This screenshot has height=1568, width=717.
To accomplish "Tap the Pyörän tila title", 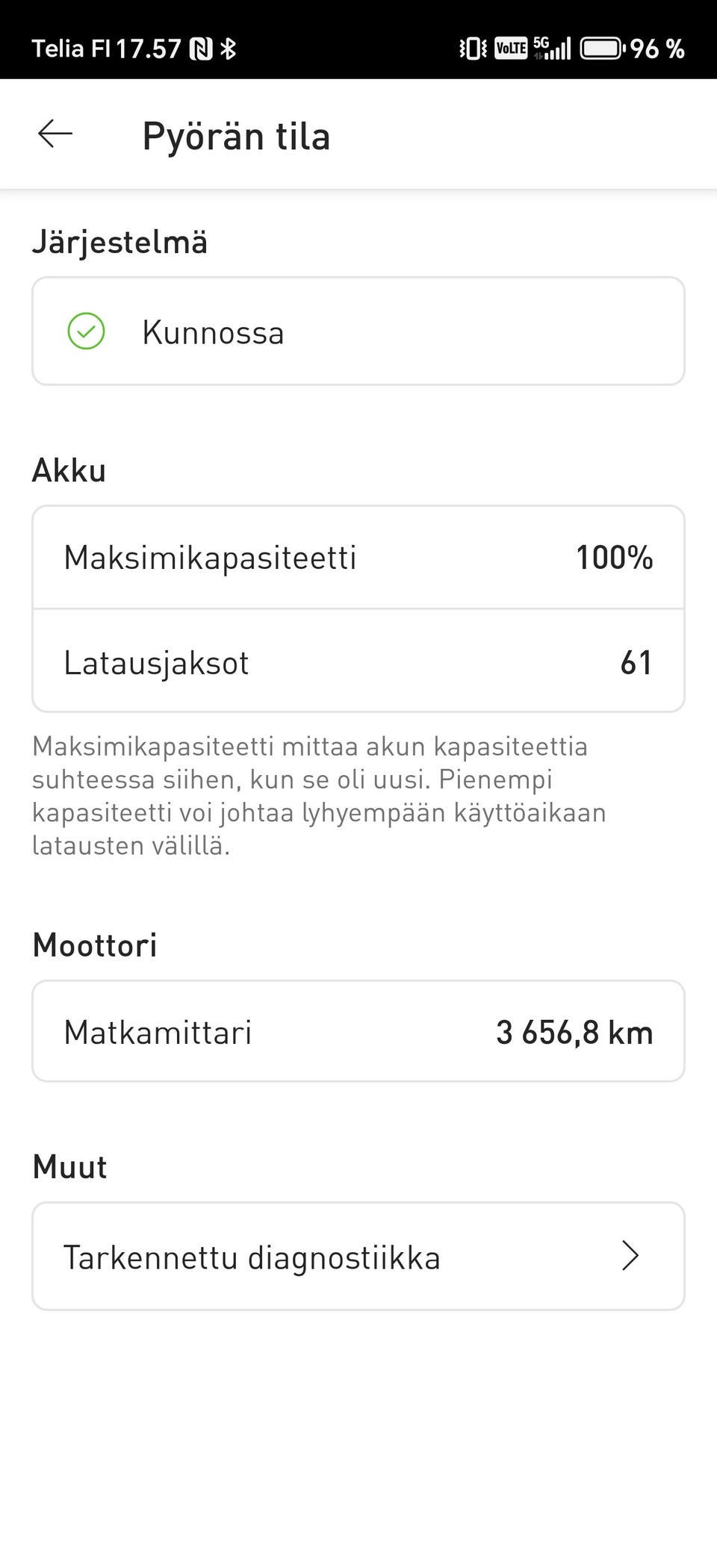I will pos(238,135).
